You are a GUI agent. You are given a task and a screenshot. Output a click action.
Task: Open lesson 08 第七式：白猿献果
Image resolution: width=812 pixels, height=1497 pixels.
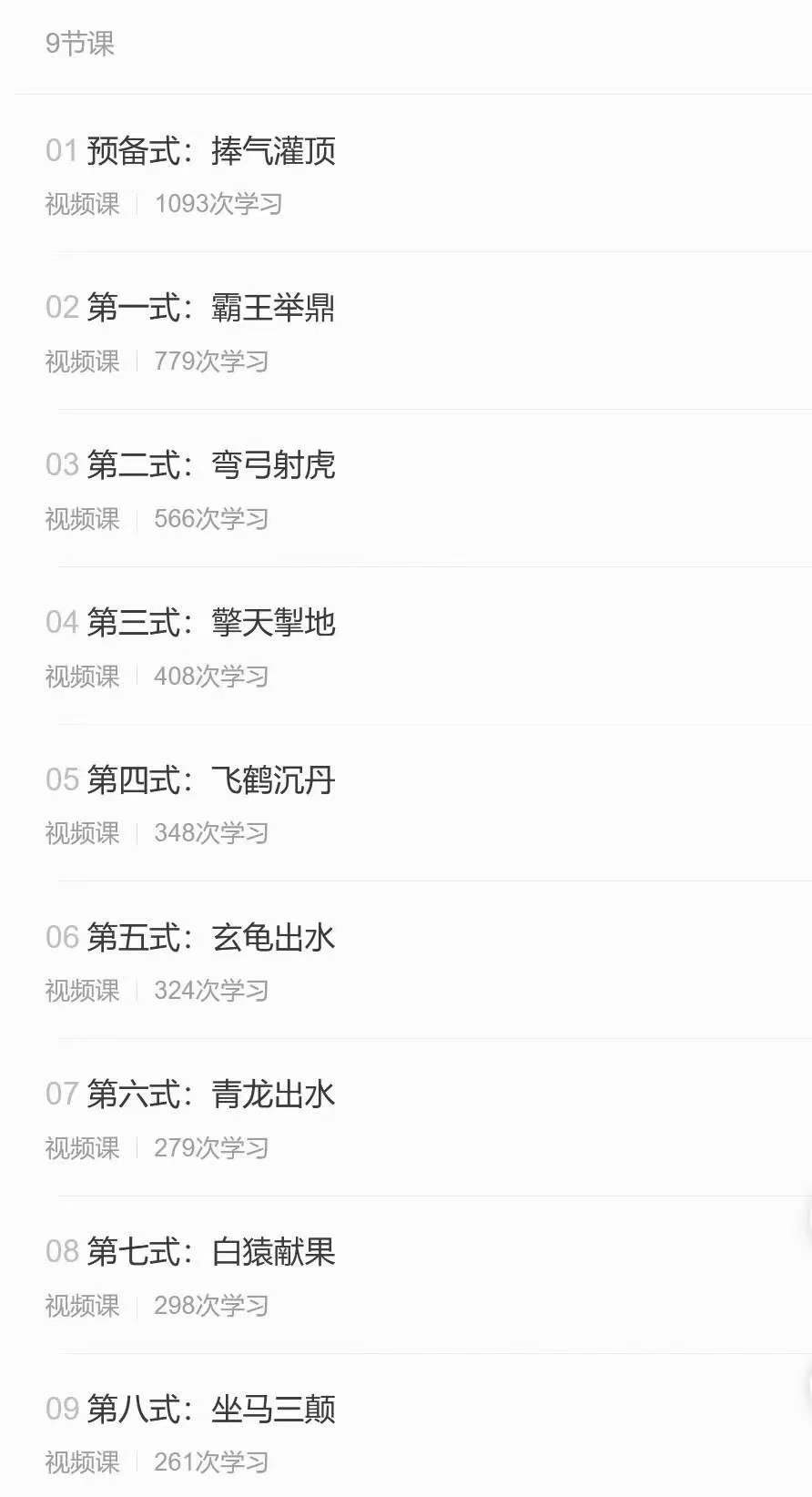196,1252
